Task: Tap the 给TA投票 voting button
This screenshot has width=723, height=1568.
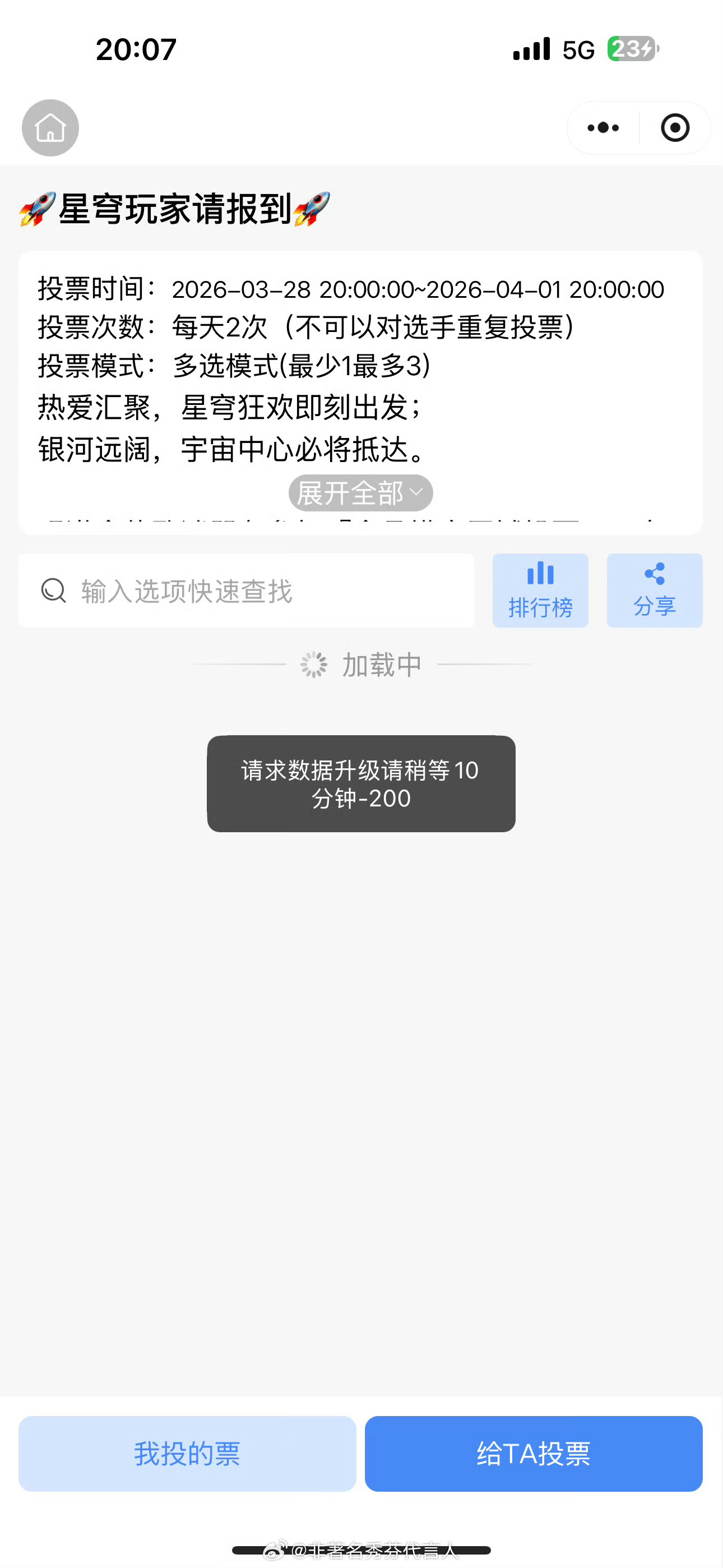Action: 534,1454
